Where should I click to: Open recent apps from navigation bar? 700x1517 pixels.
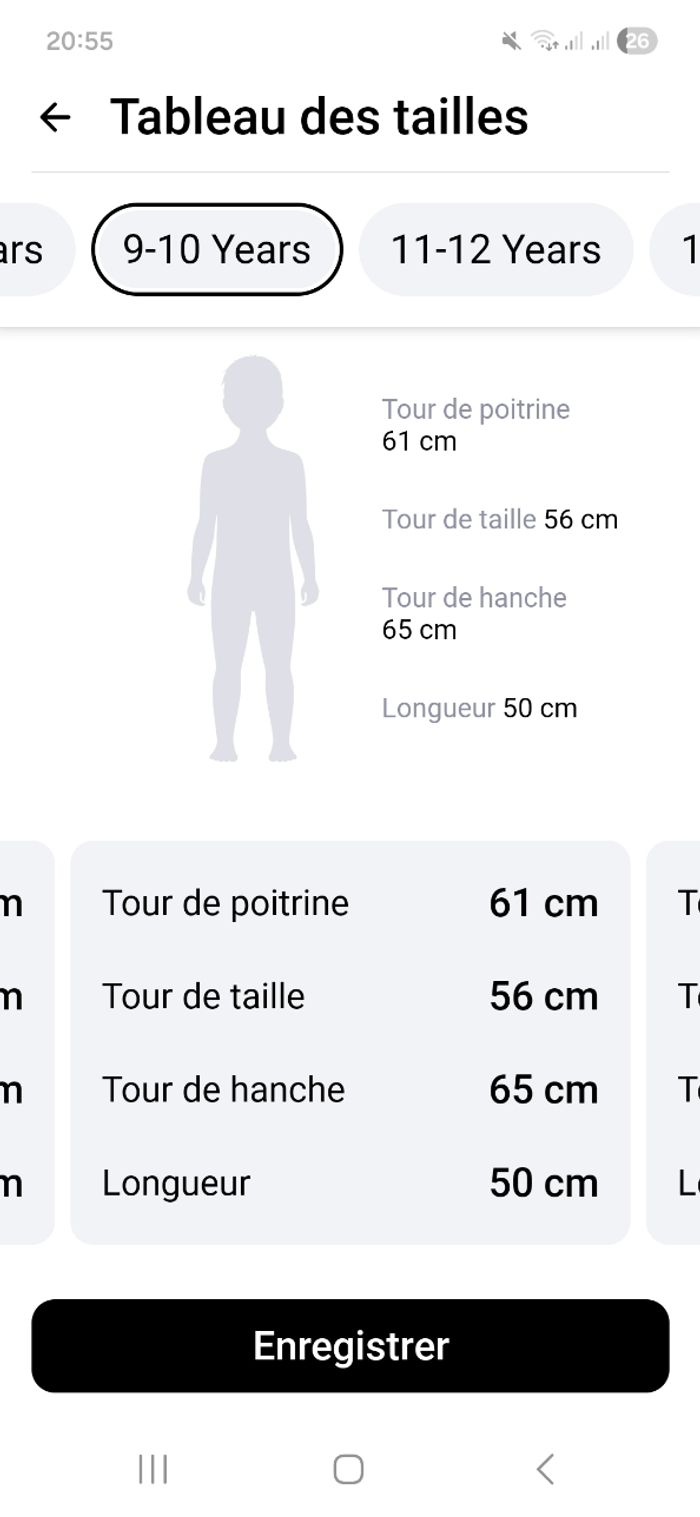click(153, 1469)
